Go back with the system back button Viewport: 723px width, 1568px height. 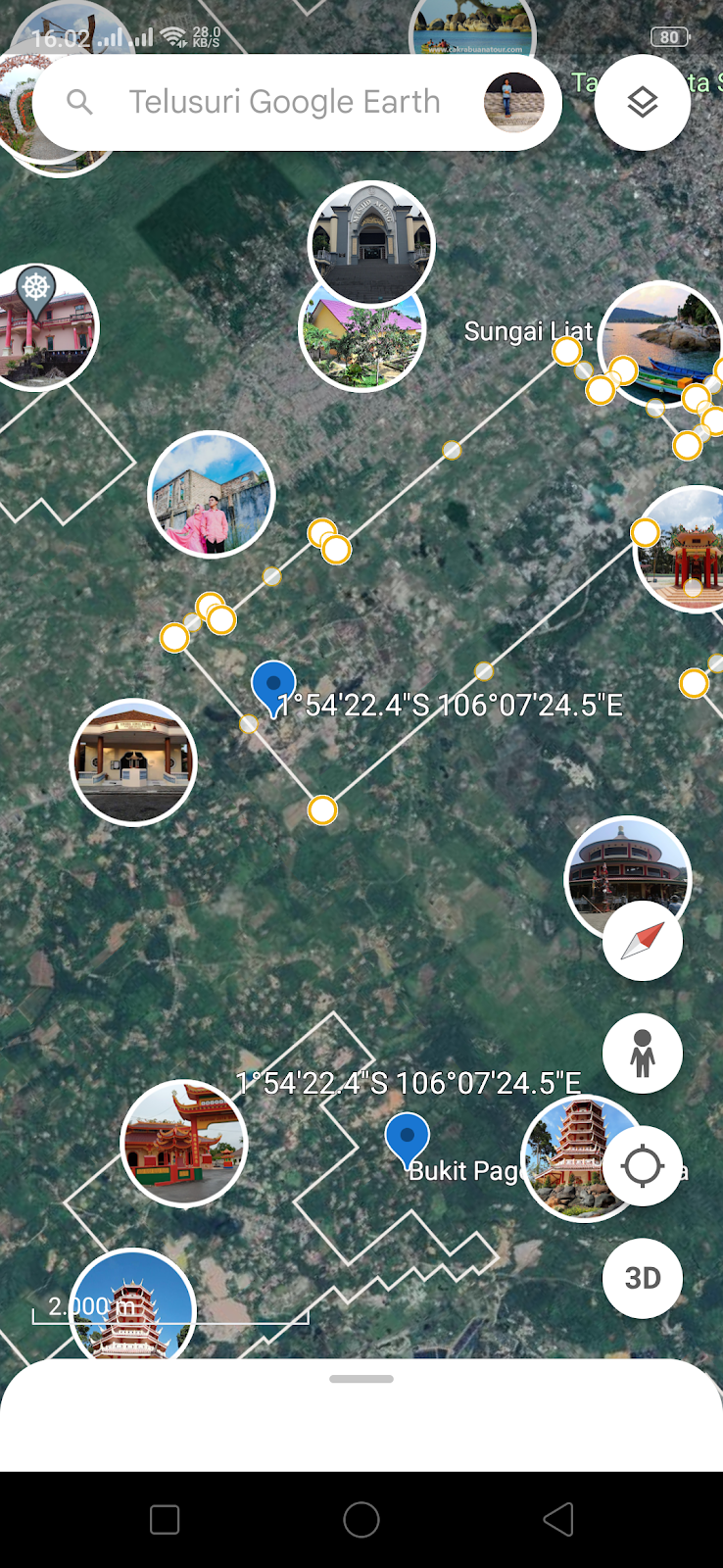(x=558, y=1520)
